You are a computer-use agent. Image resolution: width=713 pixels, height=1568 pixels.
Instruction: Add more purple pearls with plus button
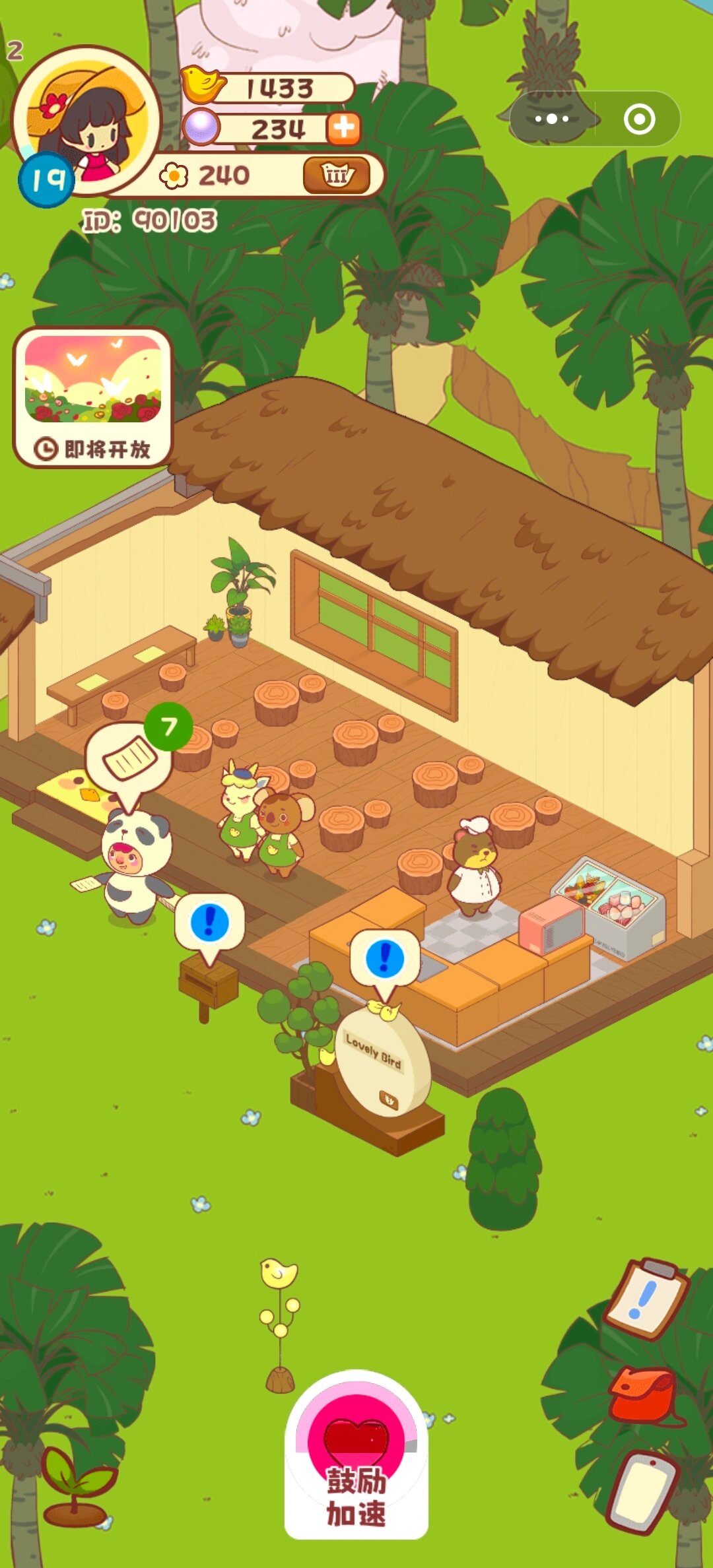343,127
